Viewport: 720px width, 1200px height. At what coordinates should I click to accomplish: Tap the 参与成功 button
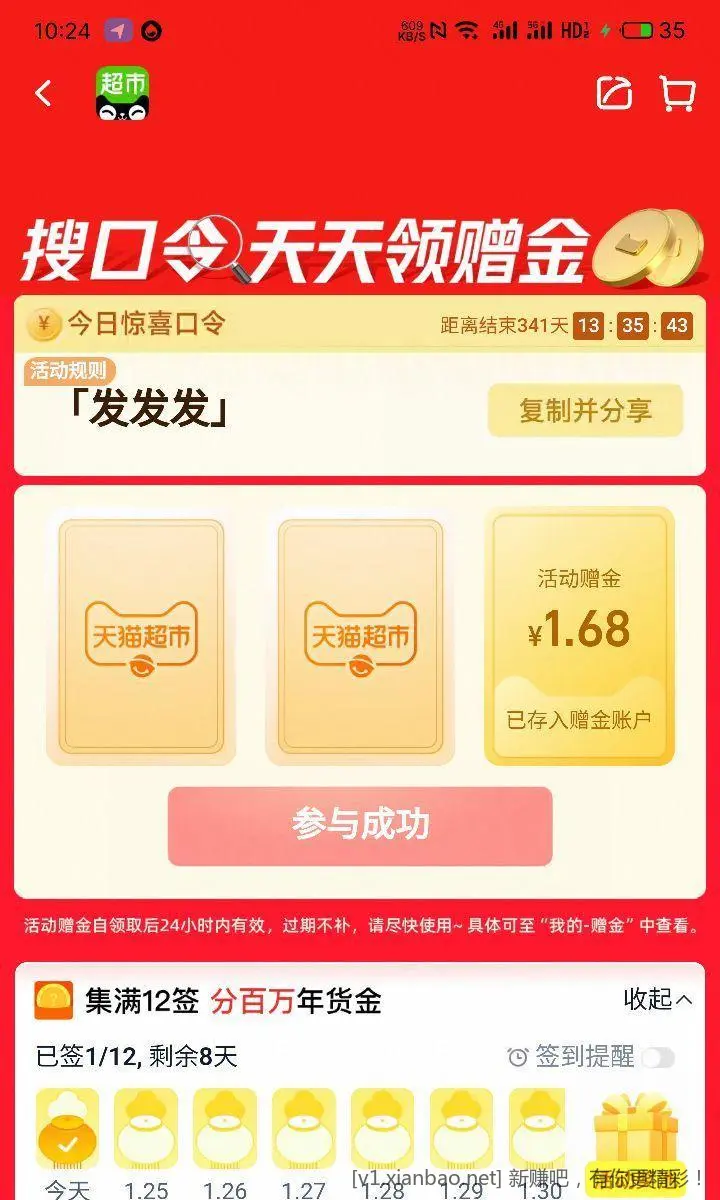(x=360, y=825)
